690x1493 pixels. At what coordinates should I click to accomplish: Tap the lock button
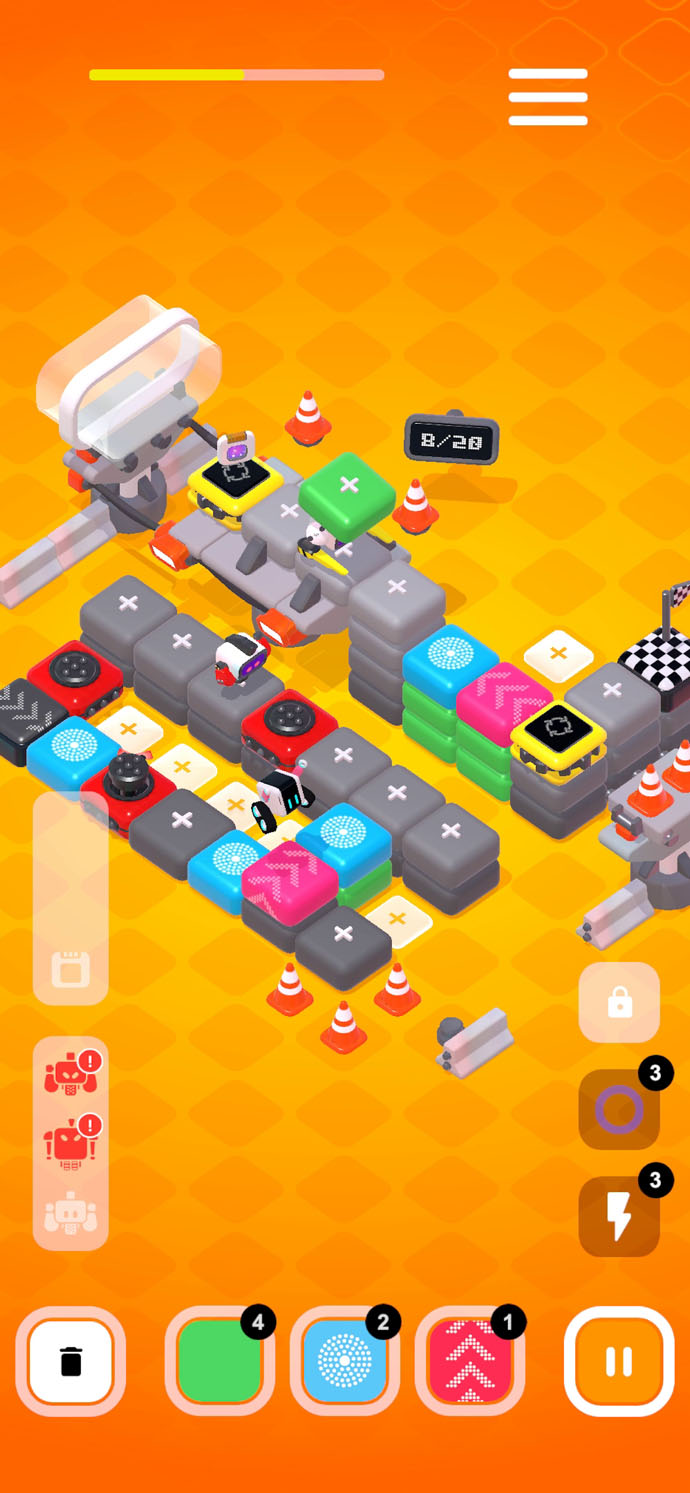tap(619, 1002)
